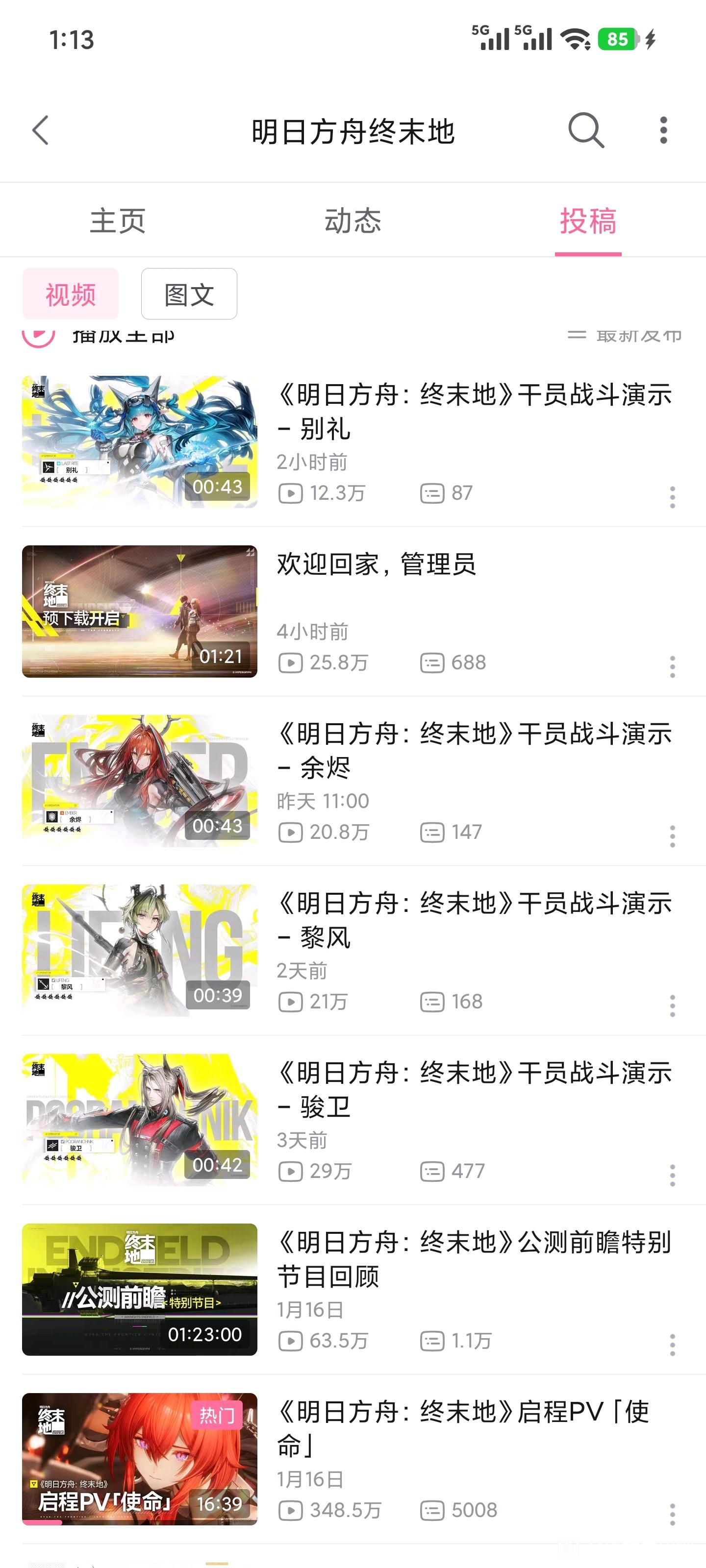Open more options for 欢迎回家，管理员
706x1568 pixels.
673,667
